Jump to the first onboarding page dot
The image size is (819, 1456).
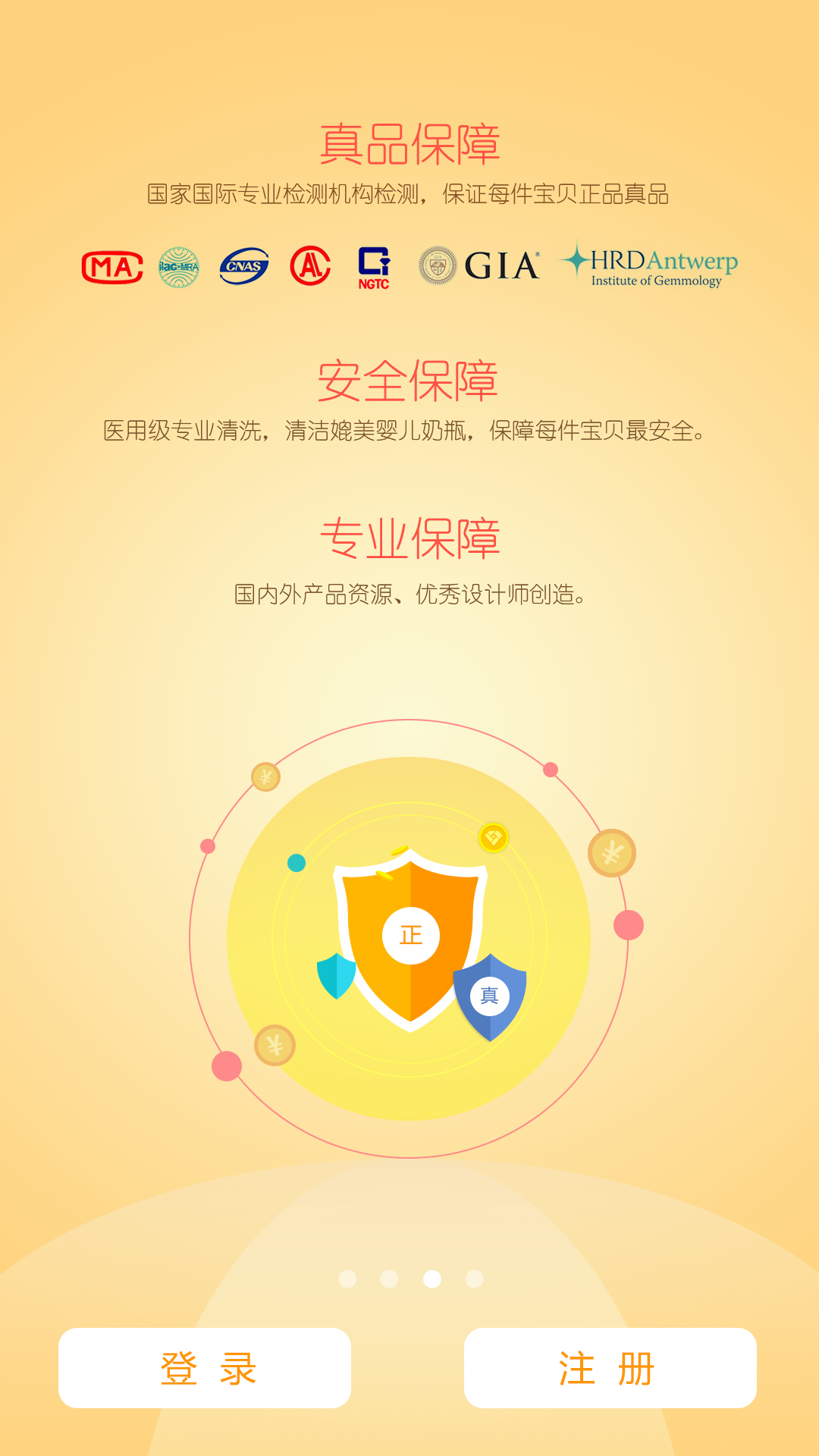pos(347,1279)
